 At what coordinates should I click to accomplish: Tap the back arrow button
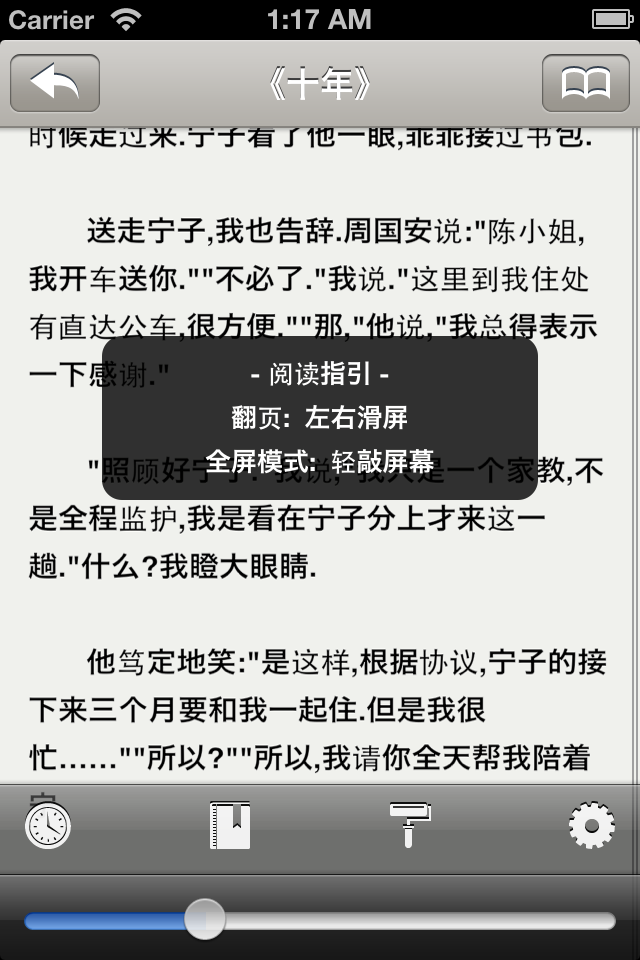click(x=55, y=83)
